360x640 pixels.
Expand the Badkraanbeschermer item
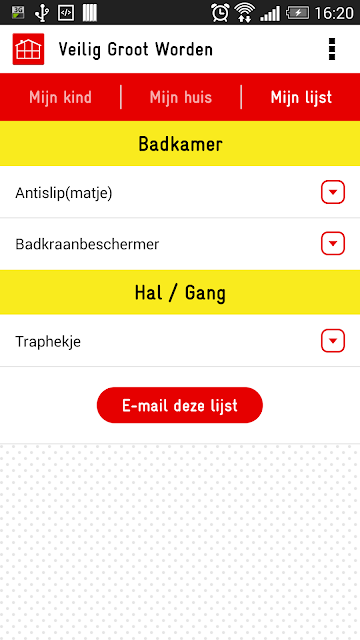tap(333, 244)
